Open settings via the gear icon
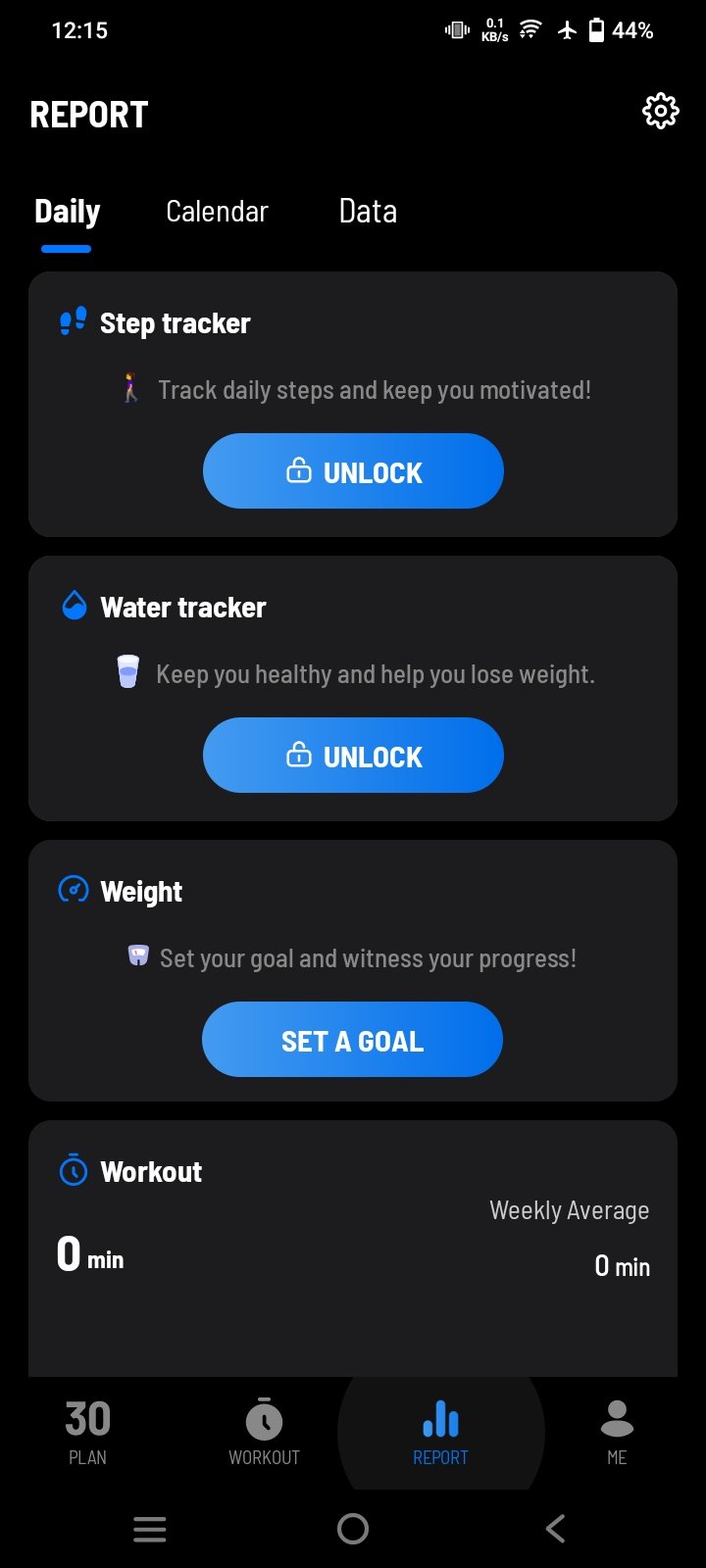Screen dimensions: 706x1568 pos(660,112)
